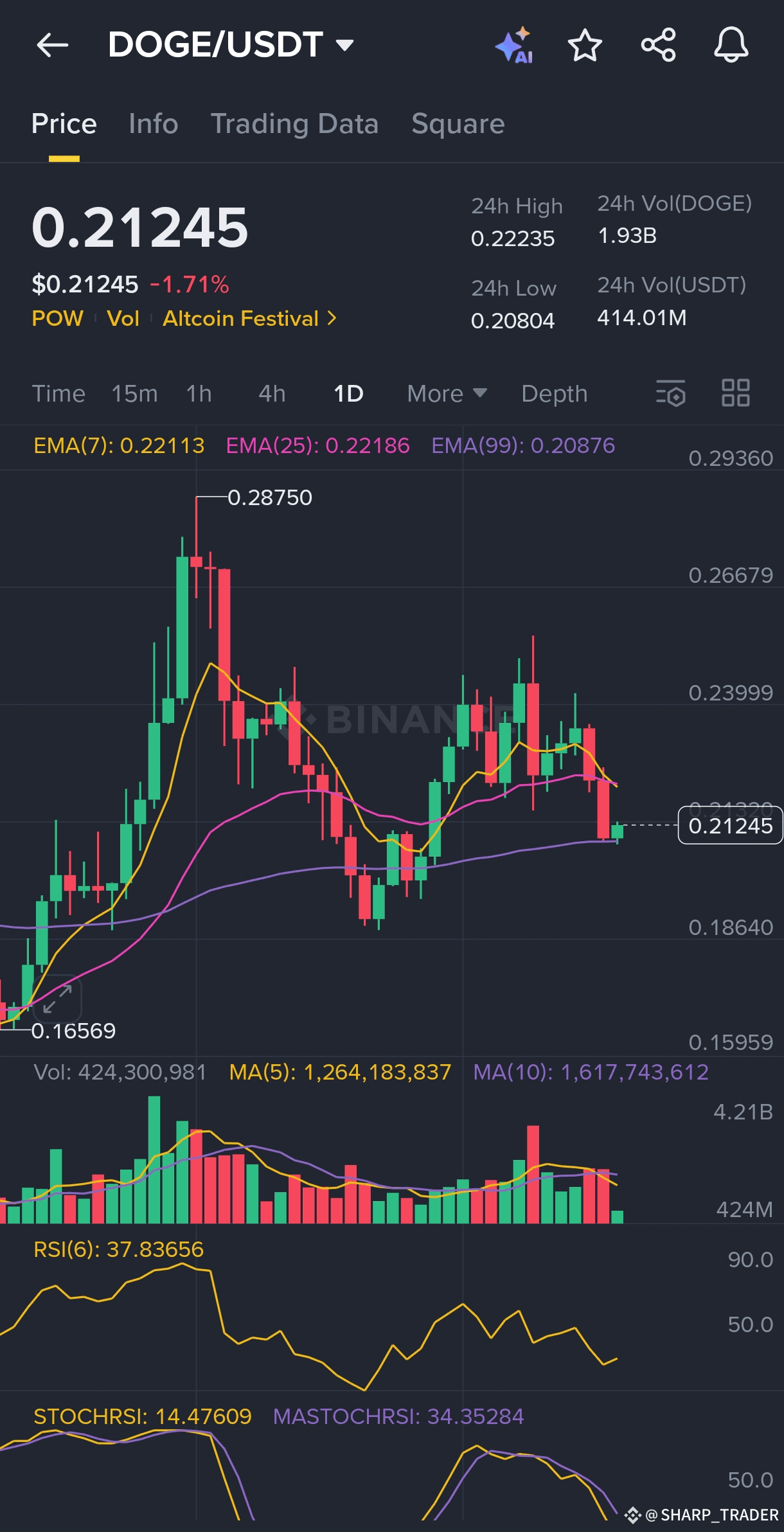This screenshot has height=1532, width=784.
Task: Open the Altcoin Festival link
Action: [x=249, y=319]
